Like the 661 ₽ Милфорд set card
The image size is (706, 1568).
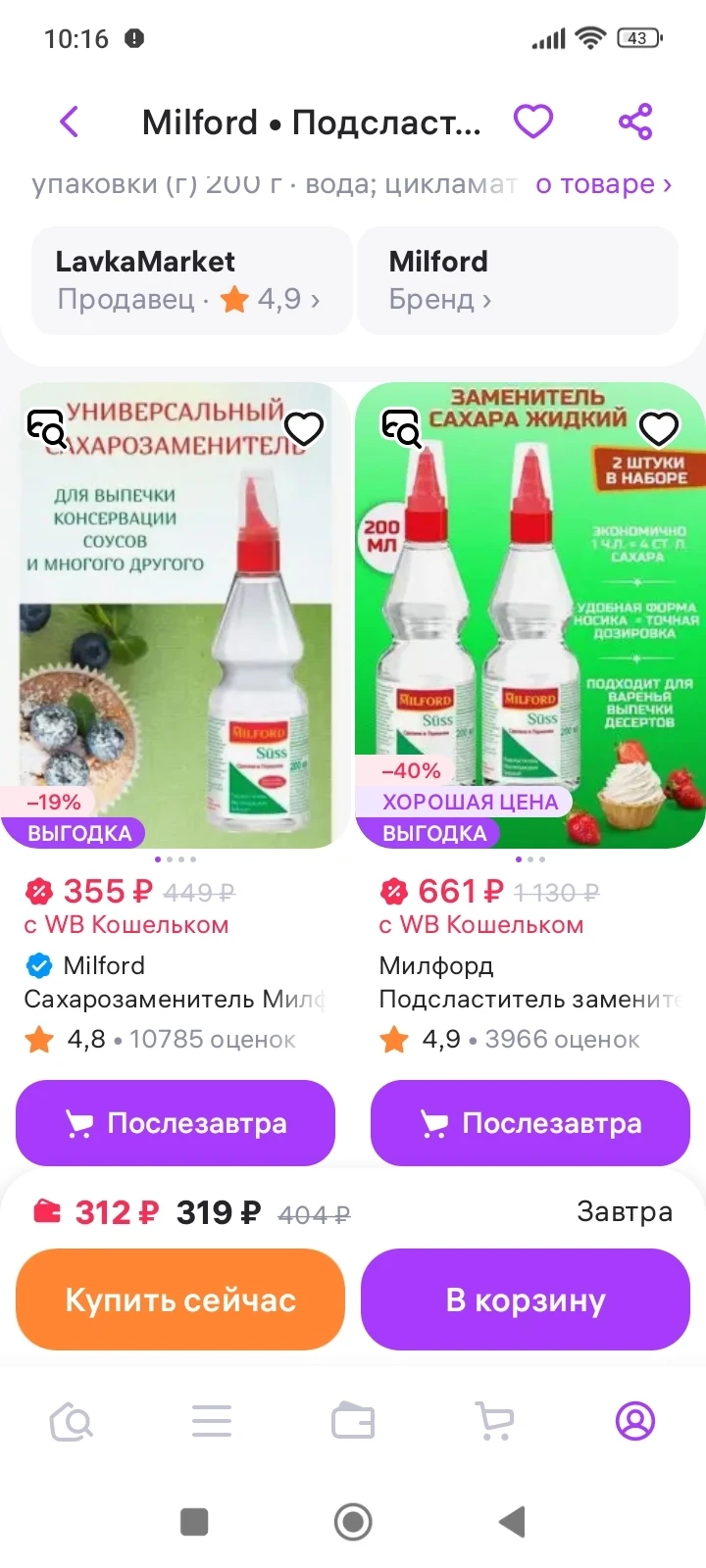[659, 428]
